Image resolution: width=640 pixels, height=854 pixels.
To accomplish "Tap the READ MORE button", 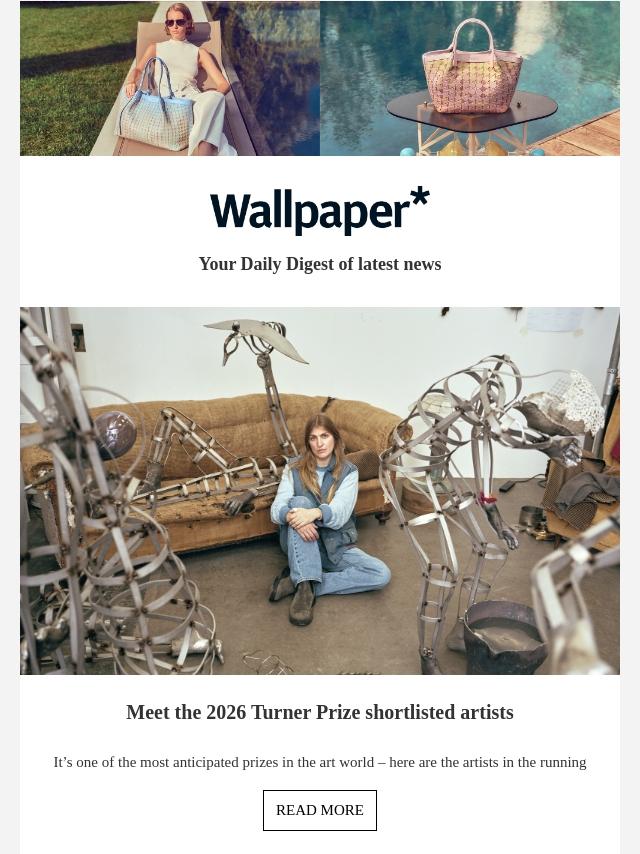I will (319, 810).
